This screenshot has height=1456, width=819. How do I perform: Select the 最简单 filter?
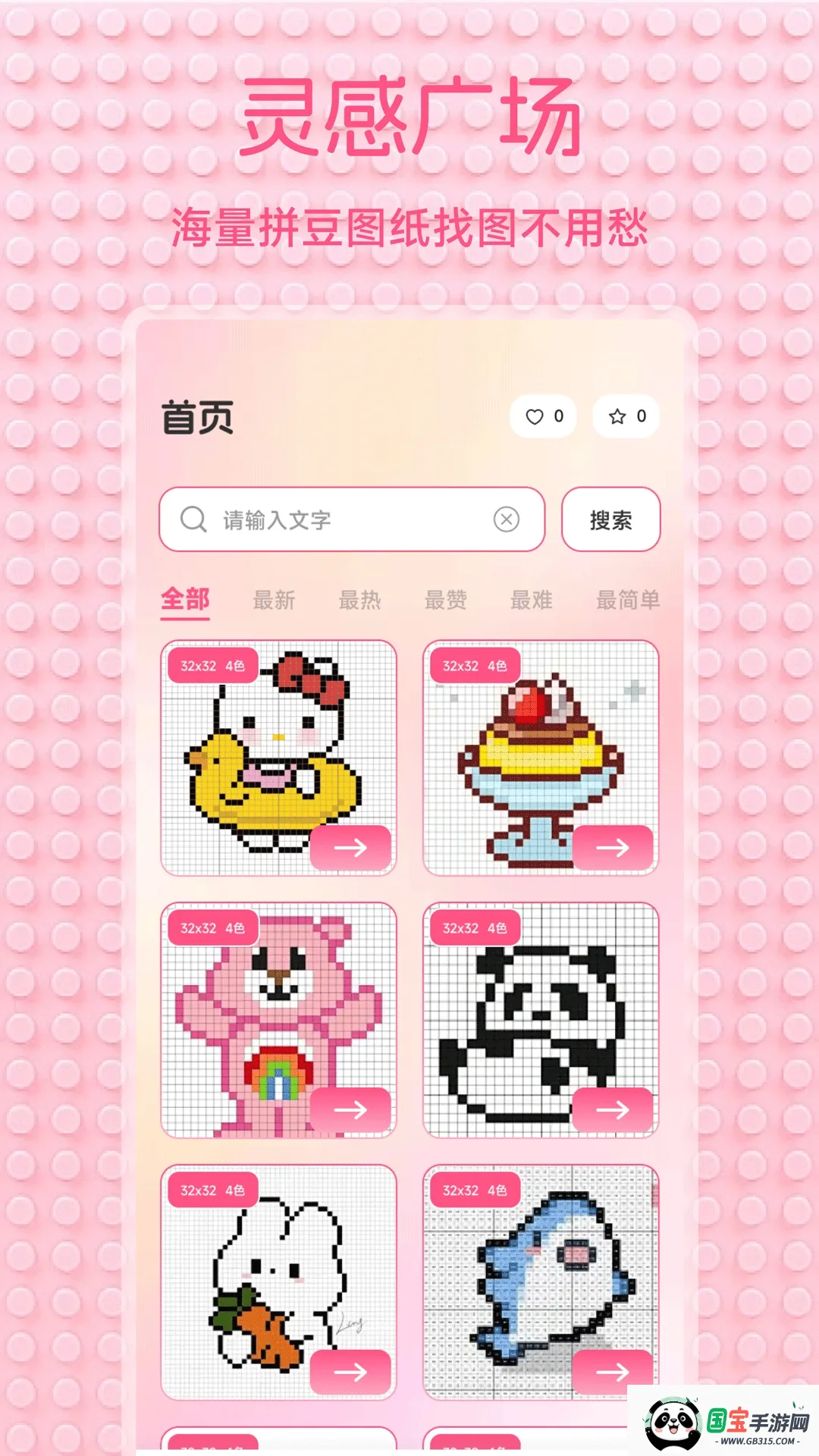point(628,599)
